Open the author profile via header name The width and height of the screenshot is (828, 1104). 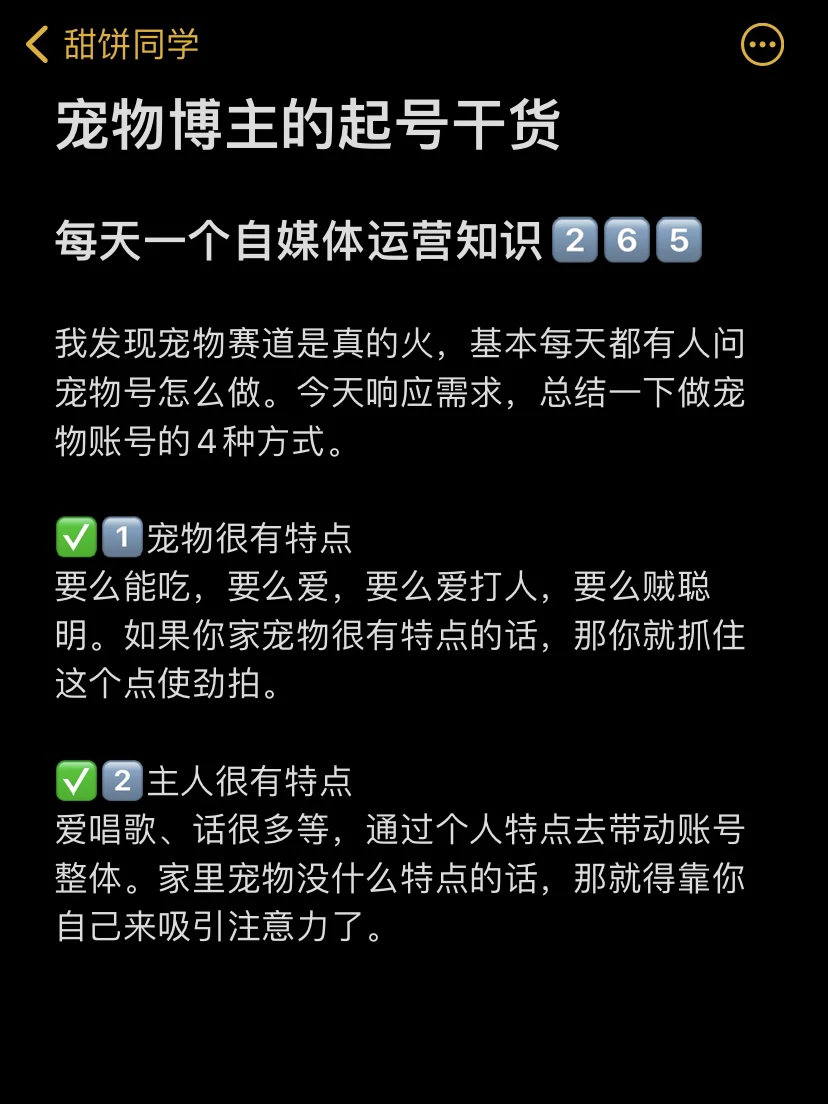(x=133, y=45)
